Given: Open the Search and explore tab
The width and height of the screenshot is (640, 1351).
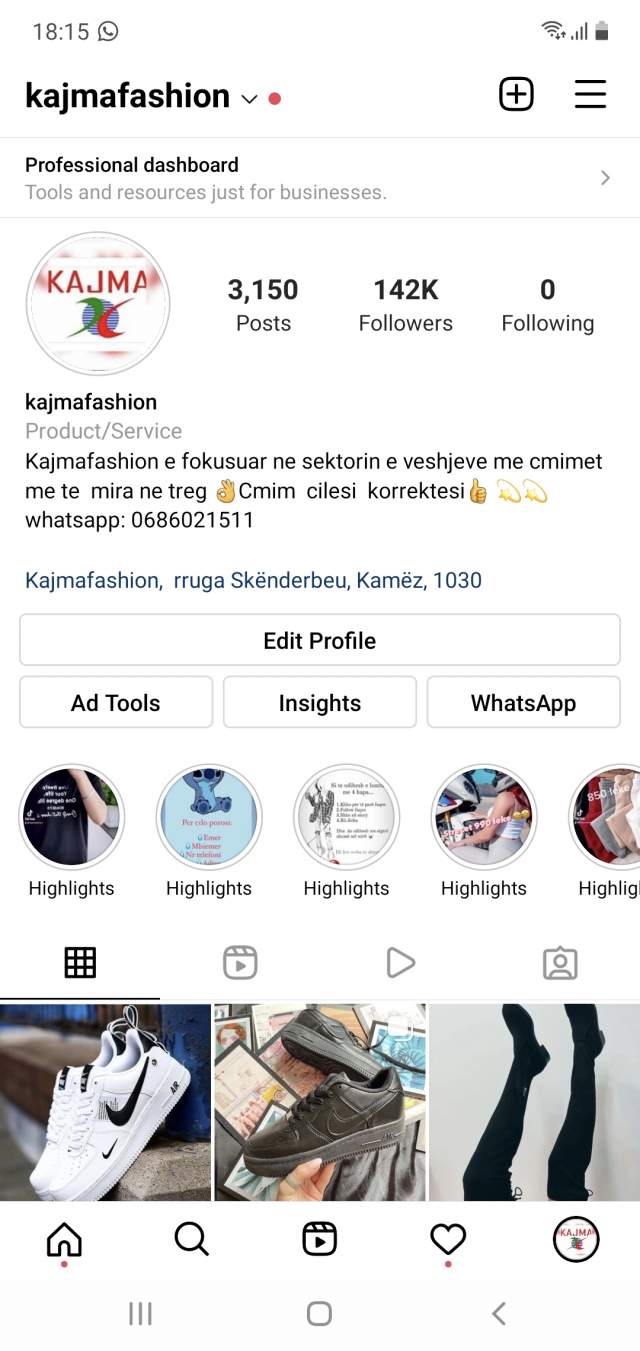Looking at the screenshot, I should point(191,1240).
